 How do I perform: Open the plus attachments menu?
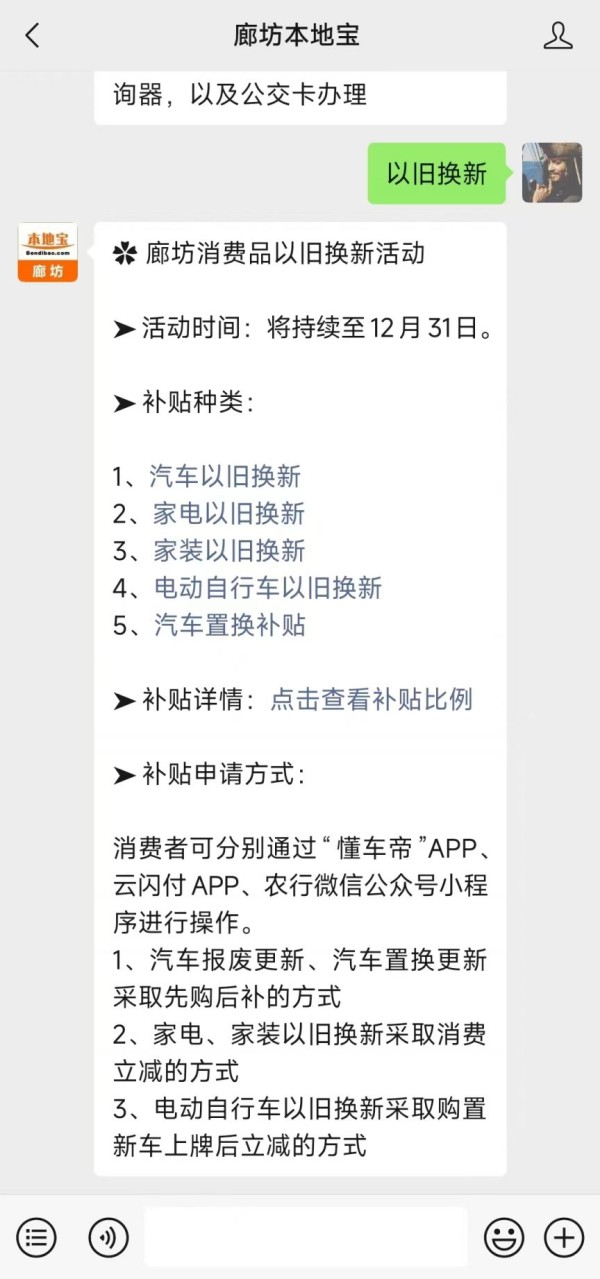(x=563, y=1238)
